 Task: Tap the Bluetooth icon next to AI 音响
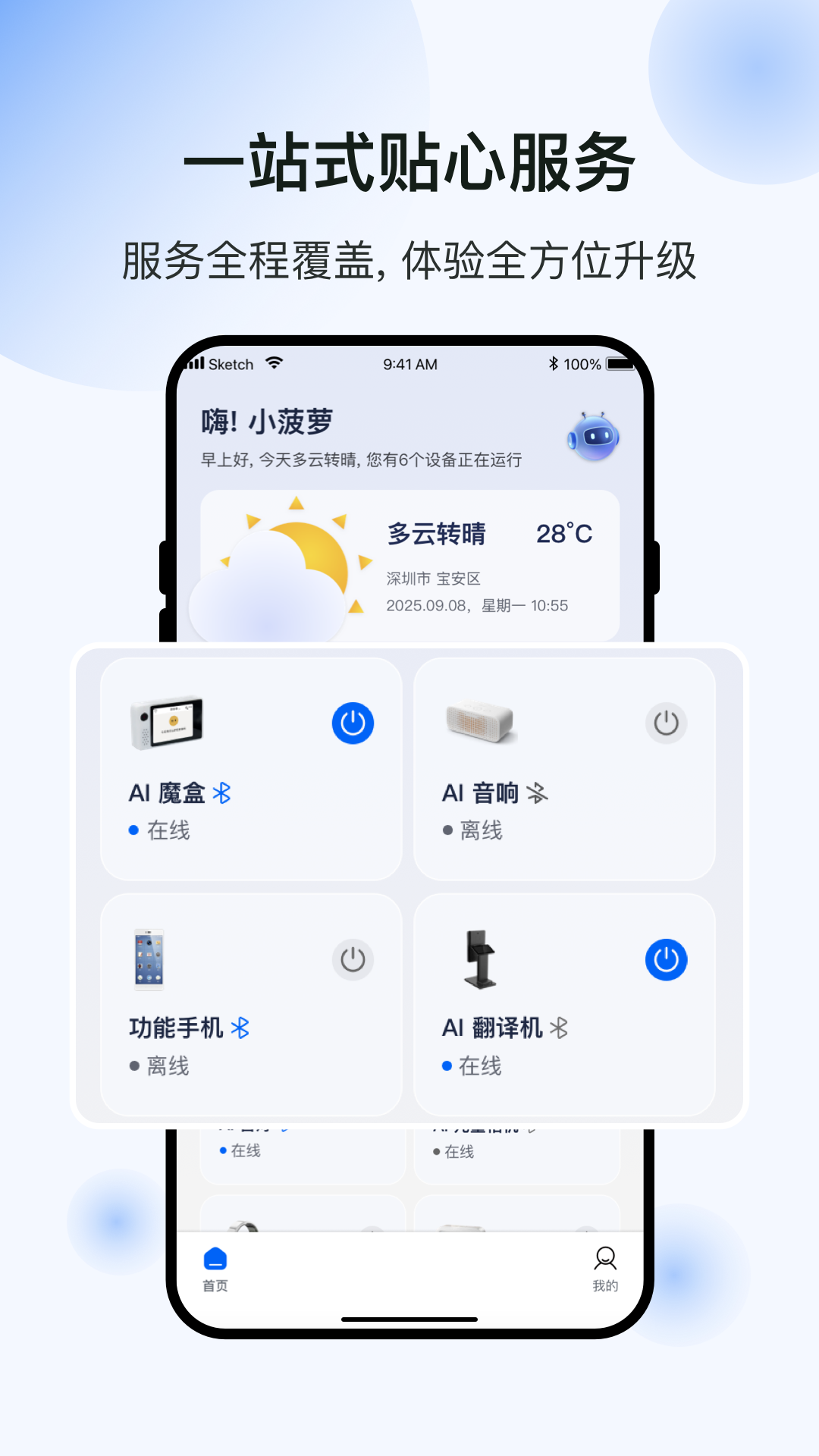(x=535, y=793)
